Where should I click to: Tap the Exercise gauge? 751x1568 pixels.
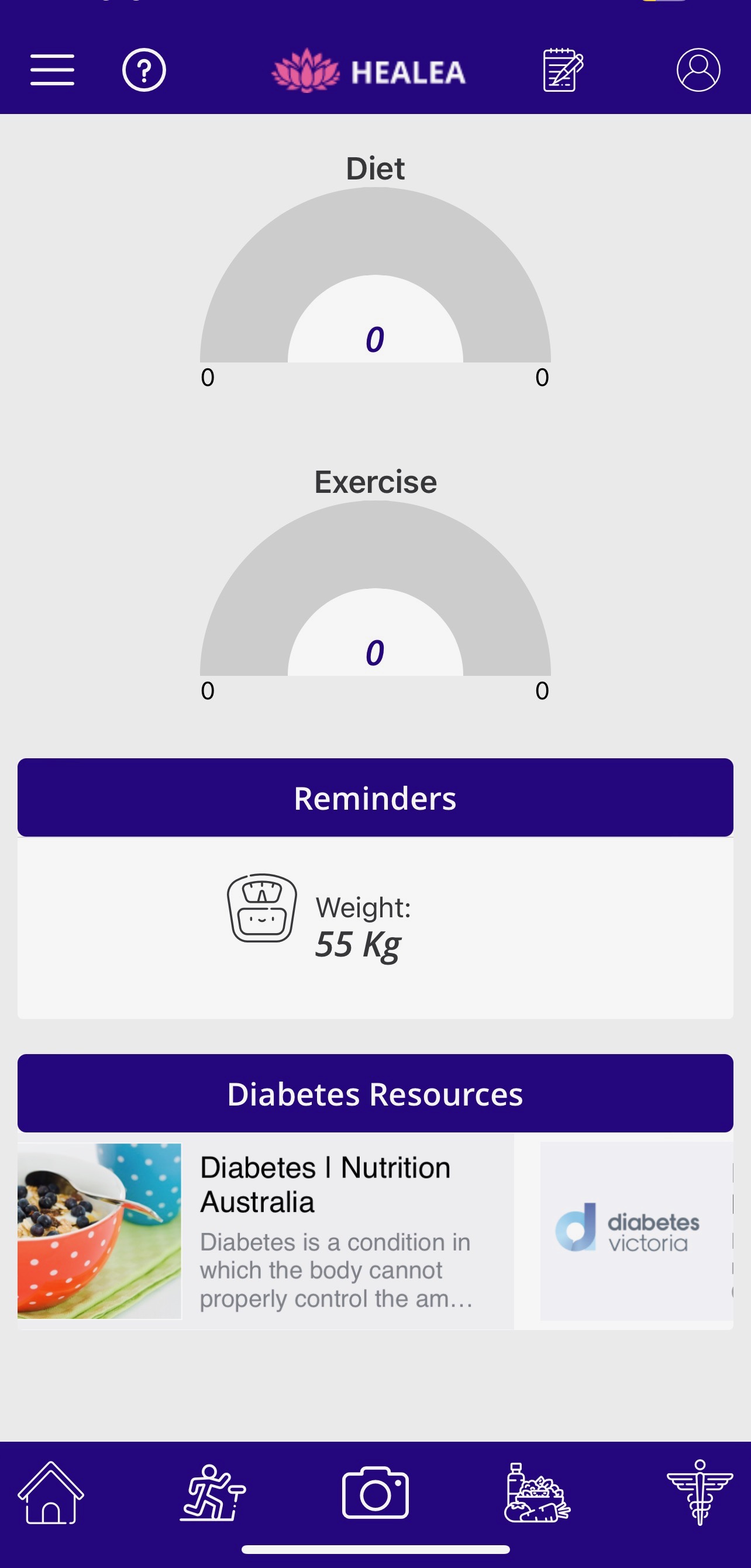375,600
